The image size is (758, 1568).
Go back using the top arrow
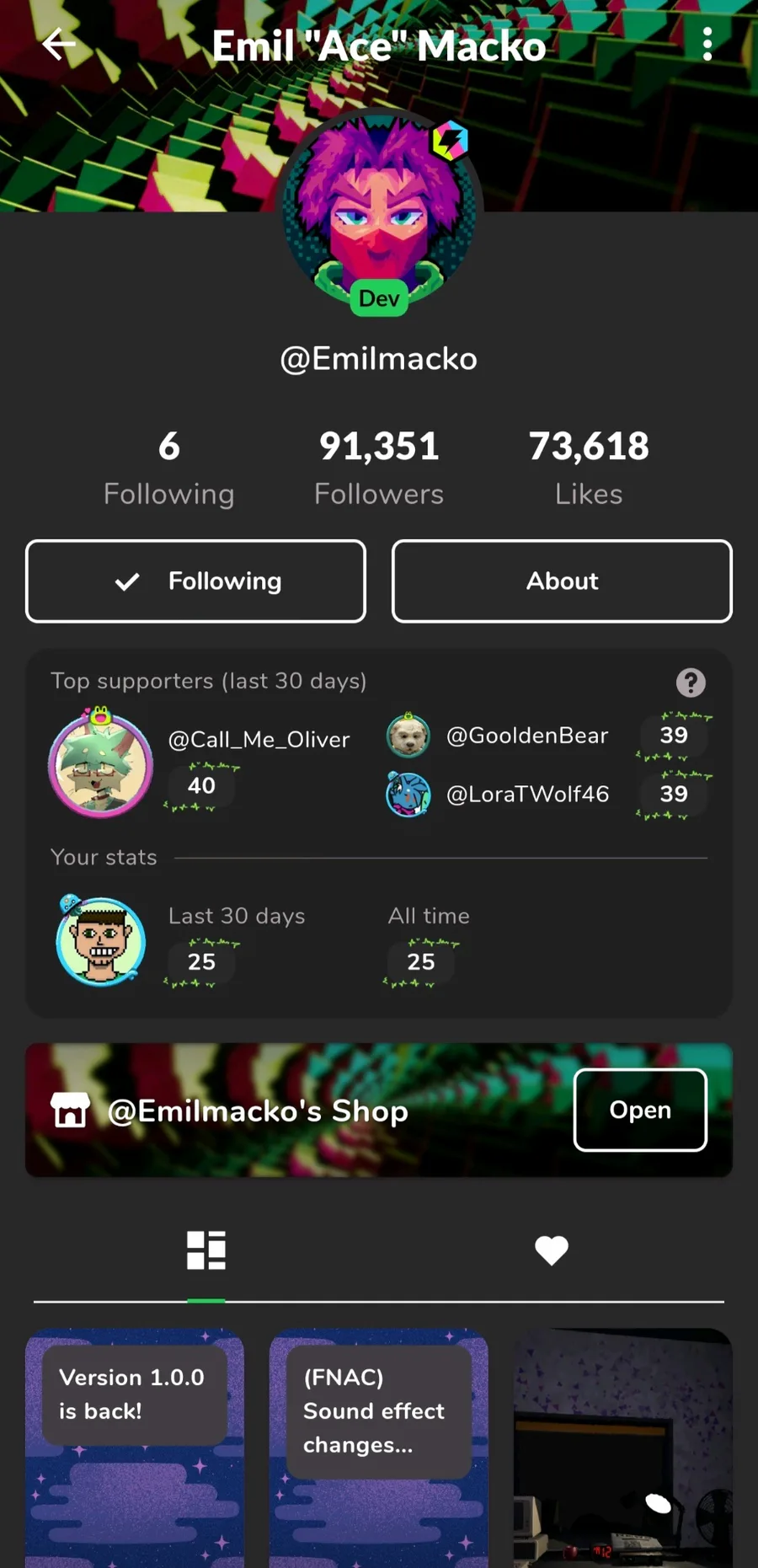point(59,45)
